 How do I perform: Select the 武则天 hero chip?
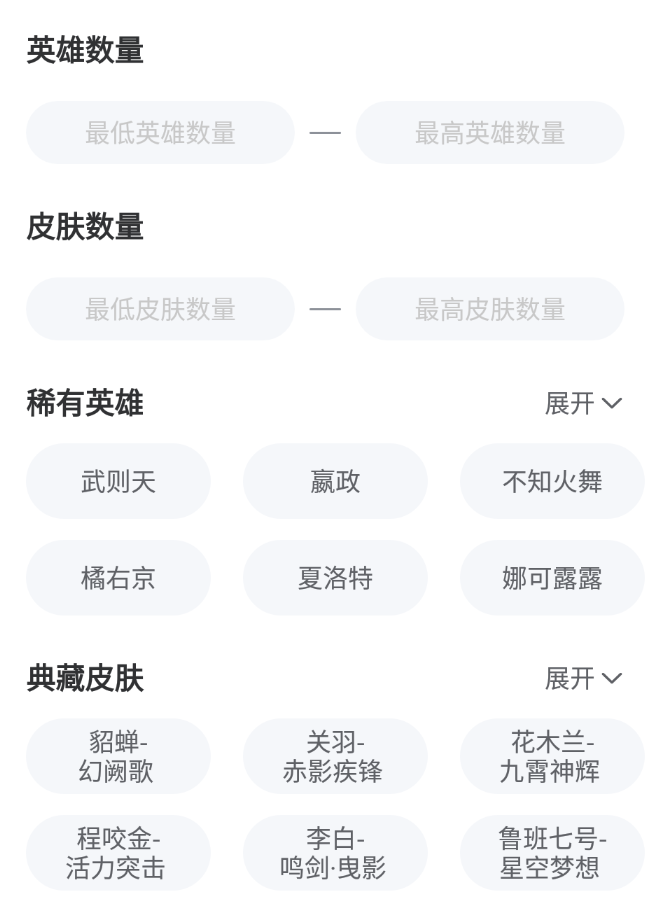click(x=118, y=482)
